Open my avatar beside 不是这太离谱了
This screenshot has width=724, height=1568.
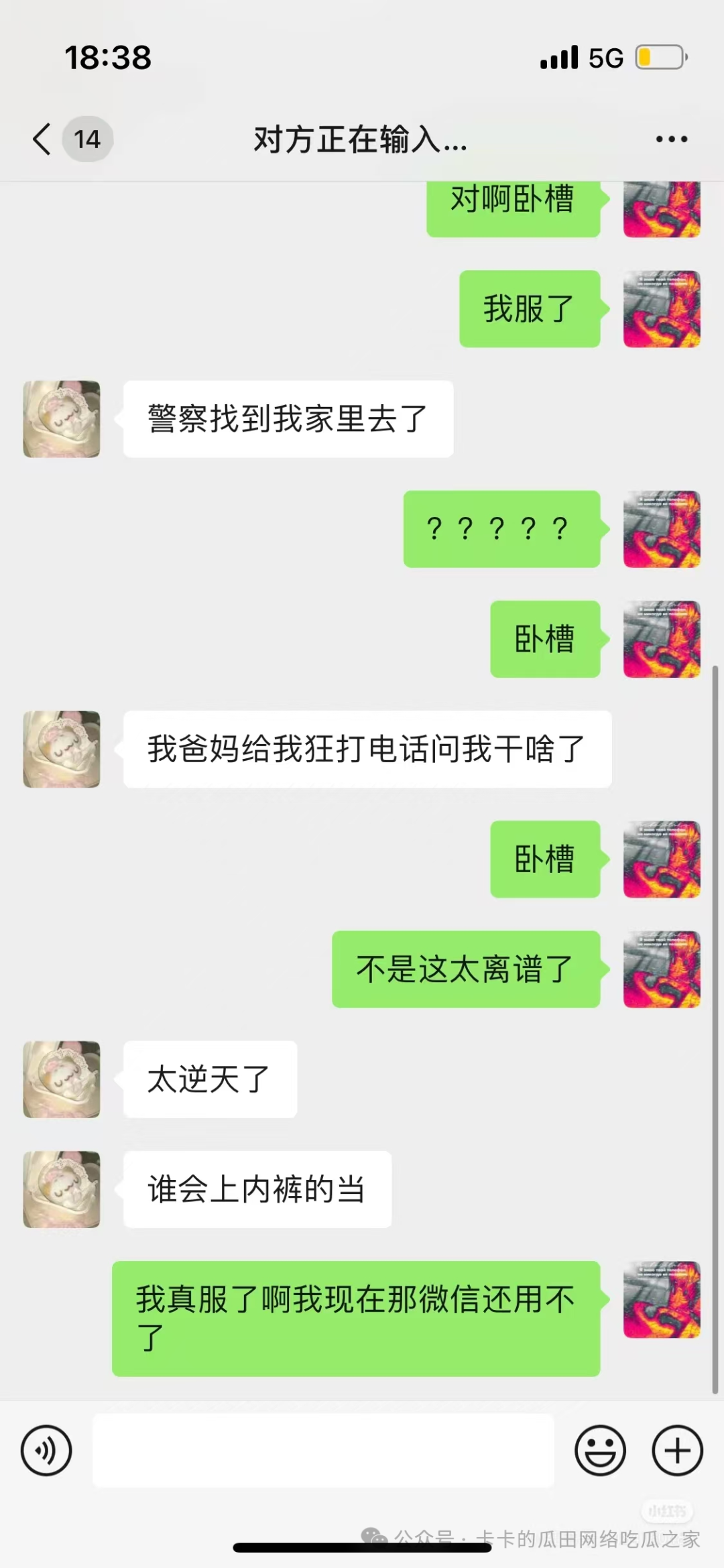pyautogui.click(x=662, y=969)
